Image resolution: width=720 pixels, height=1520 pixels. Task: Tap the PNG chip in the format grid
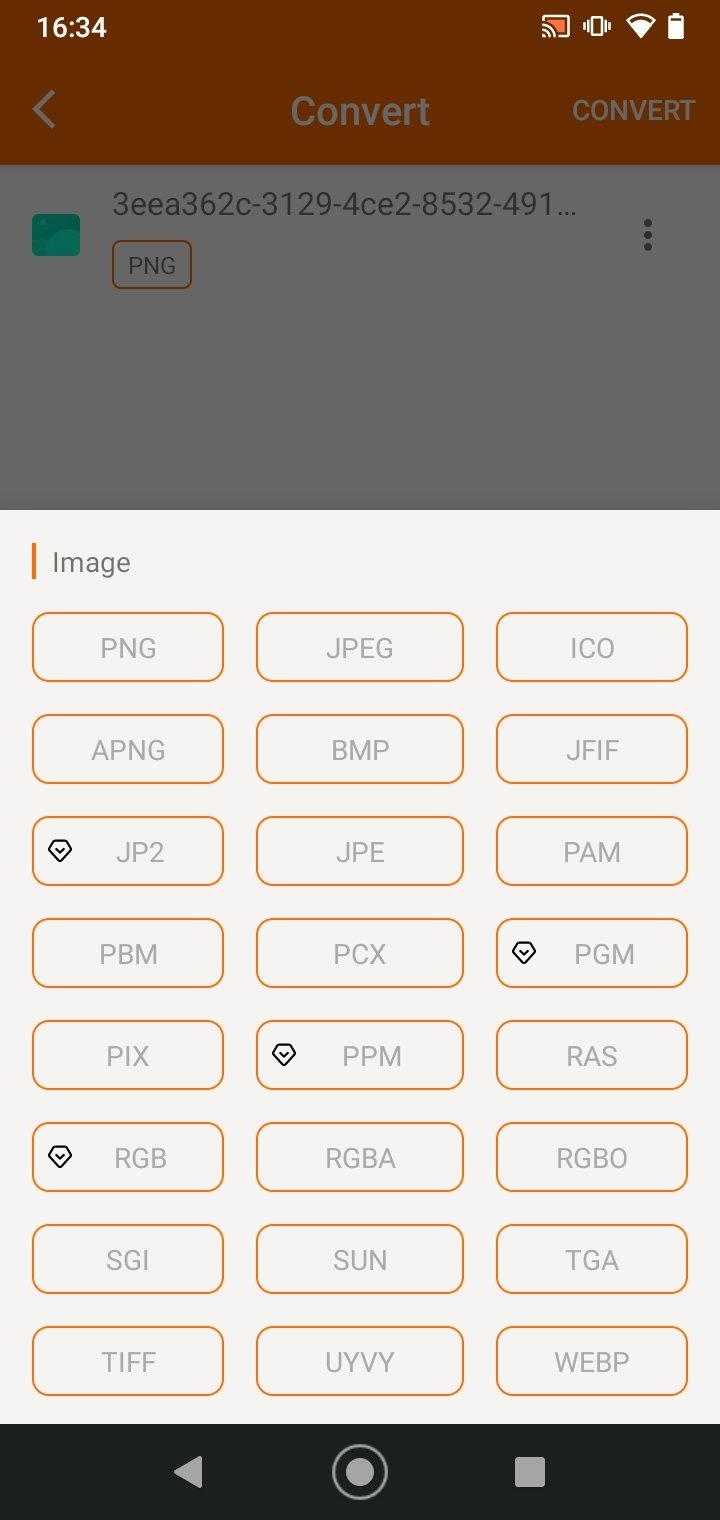(x=128, y=647)
